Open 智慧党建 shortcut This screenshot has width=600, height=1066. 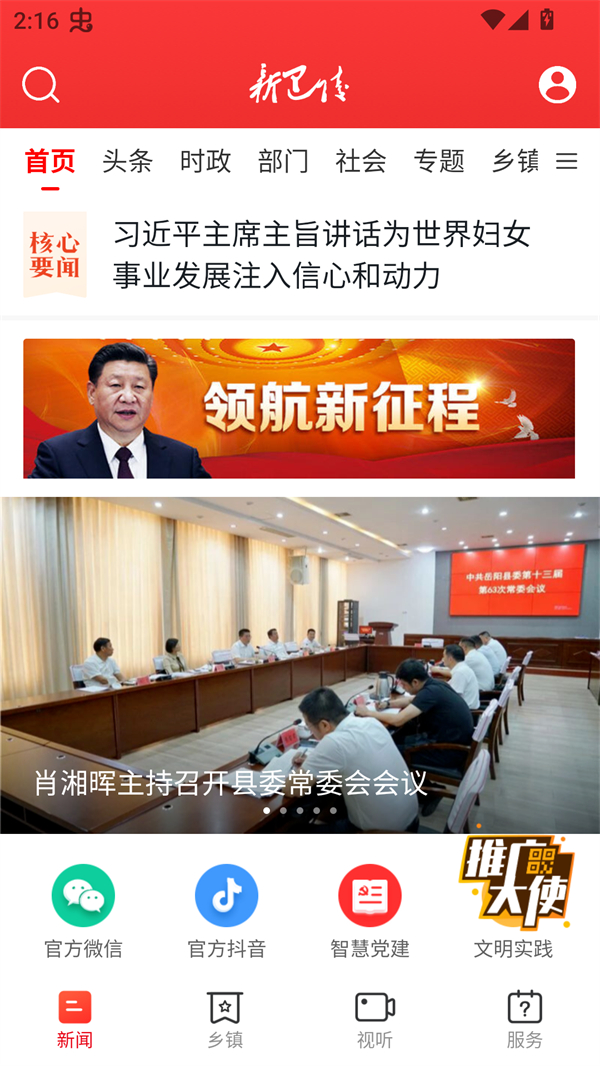coord(369,910)
